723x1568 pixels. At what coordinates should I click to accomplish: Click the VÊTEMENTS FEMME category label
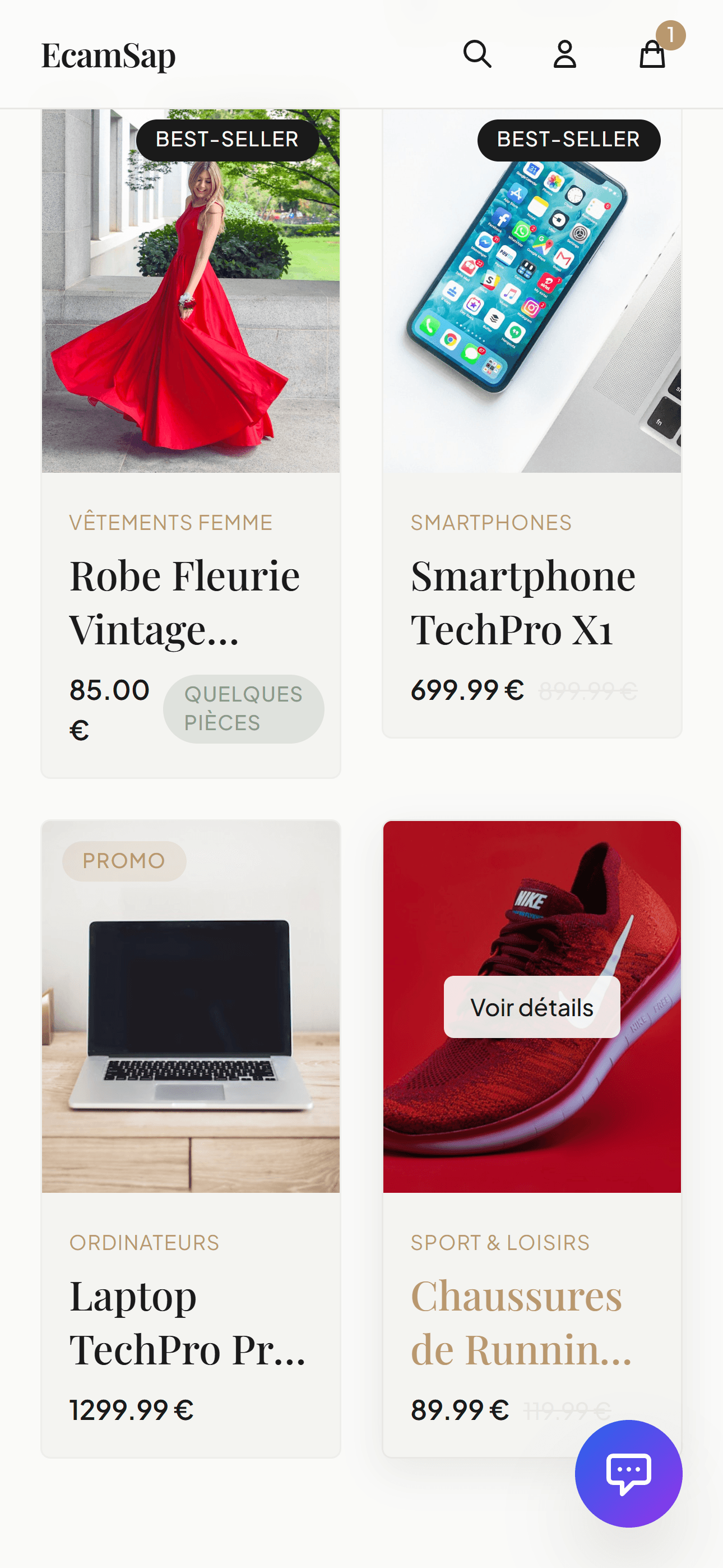(x=171, y=522)
